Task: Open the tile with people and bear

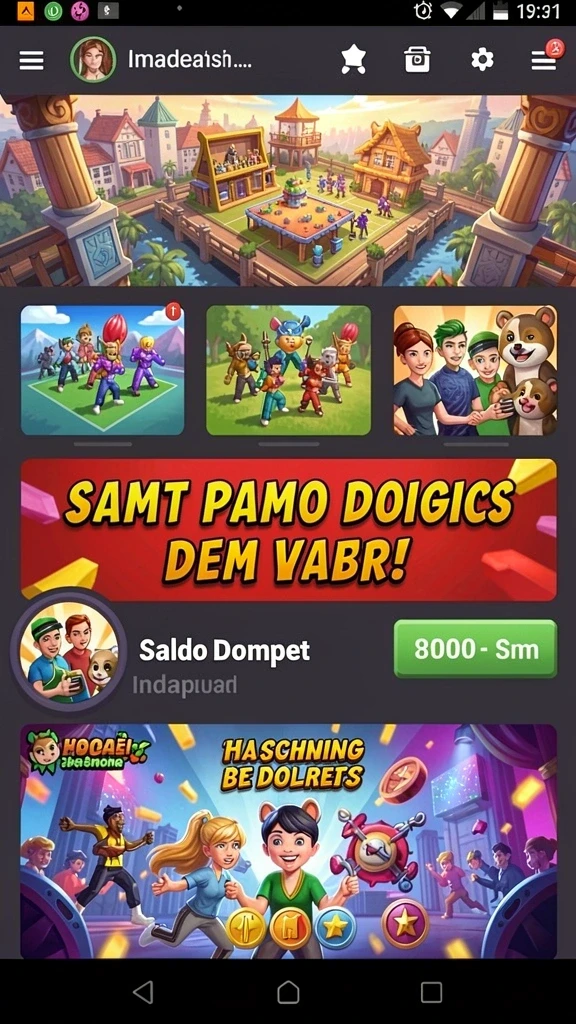Action: coord(475,370)
